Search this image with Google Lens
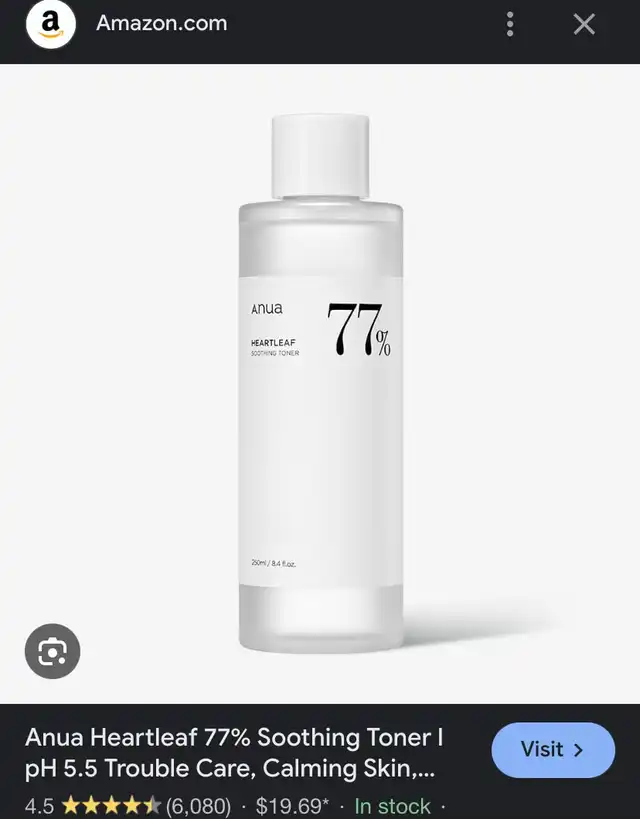Screen dimensions: 640x819 point(52,652)
